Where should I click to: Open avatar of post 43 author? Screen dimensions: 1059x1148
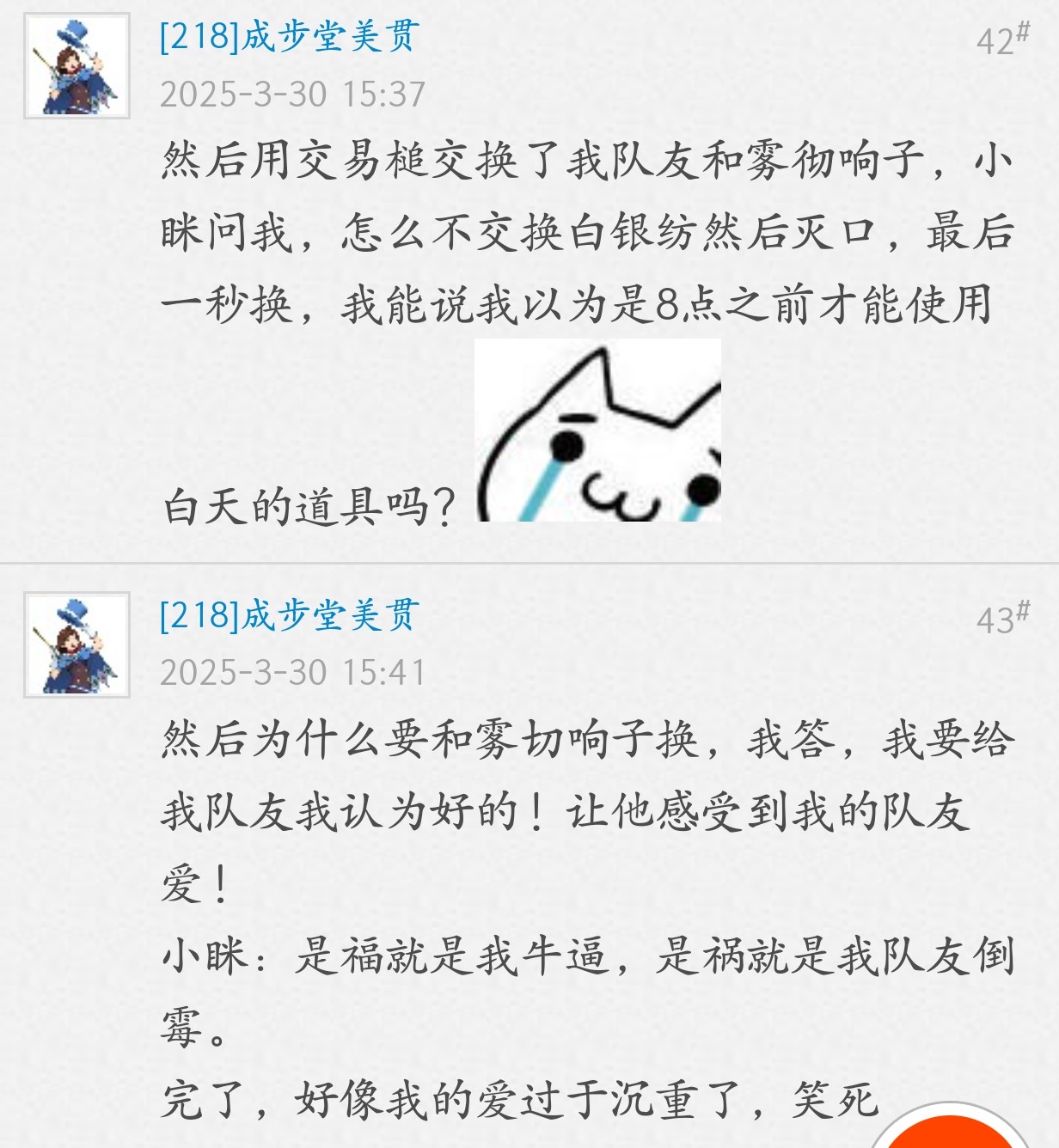[x=77, y=644]
